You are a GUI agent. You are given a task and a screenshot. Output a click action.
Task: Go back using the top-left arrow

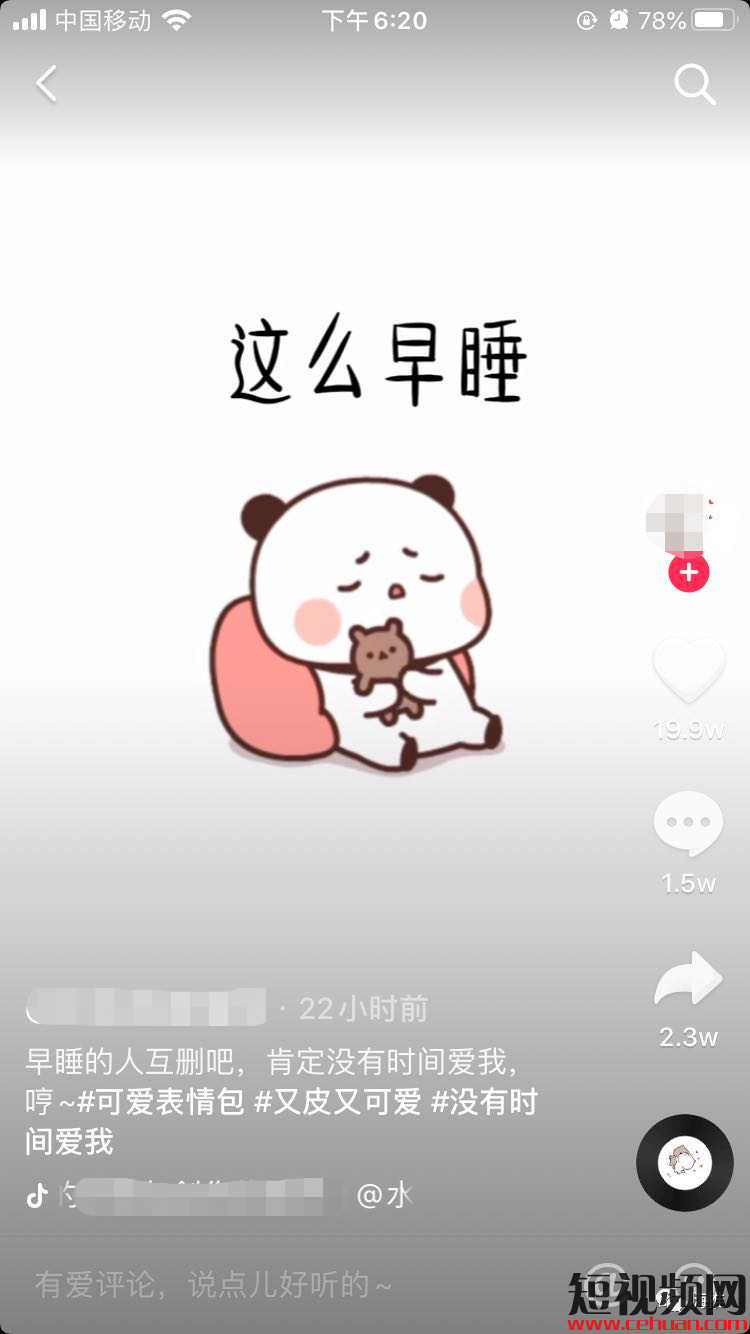46,84
